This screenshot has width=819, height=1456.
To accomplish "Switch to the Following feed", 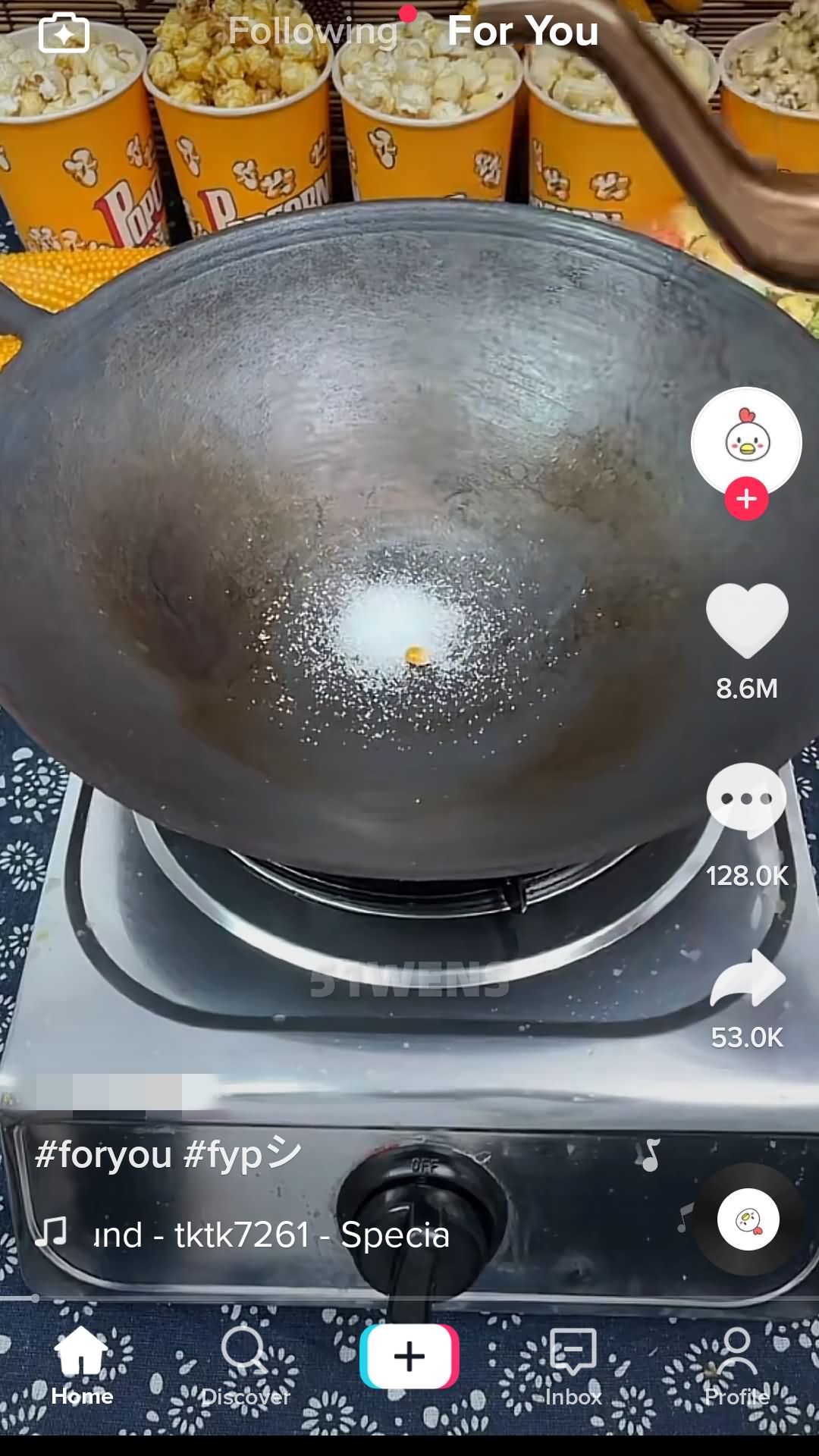I will [313, 31].
